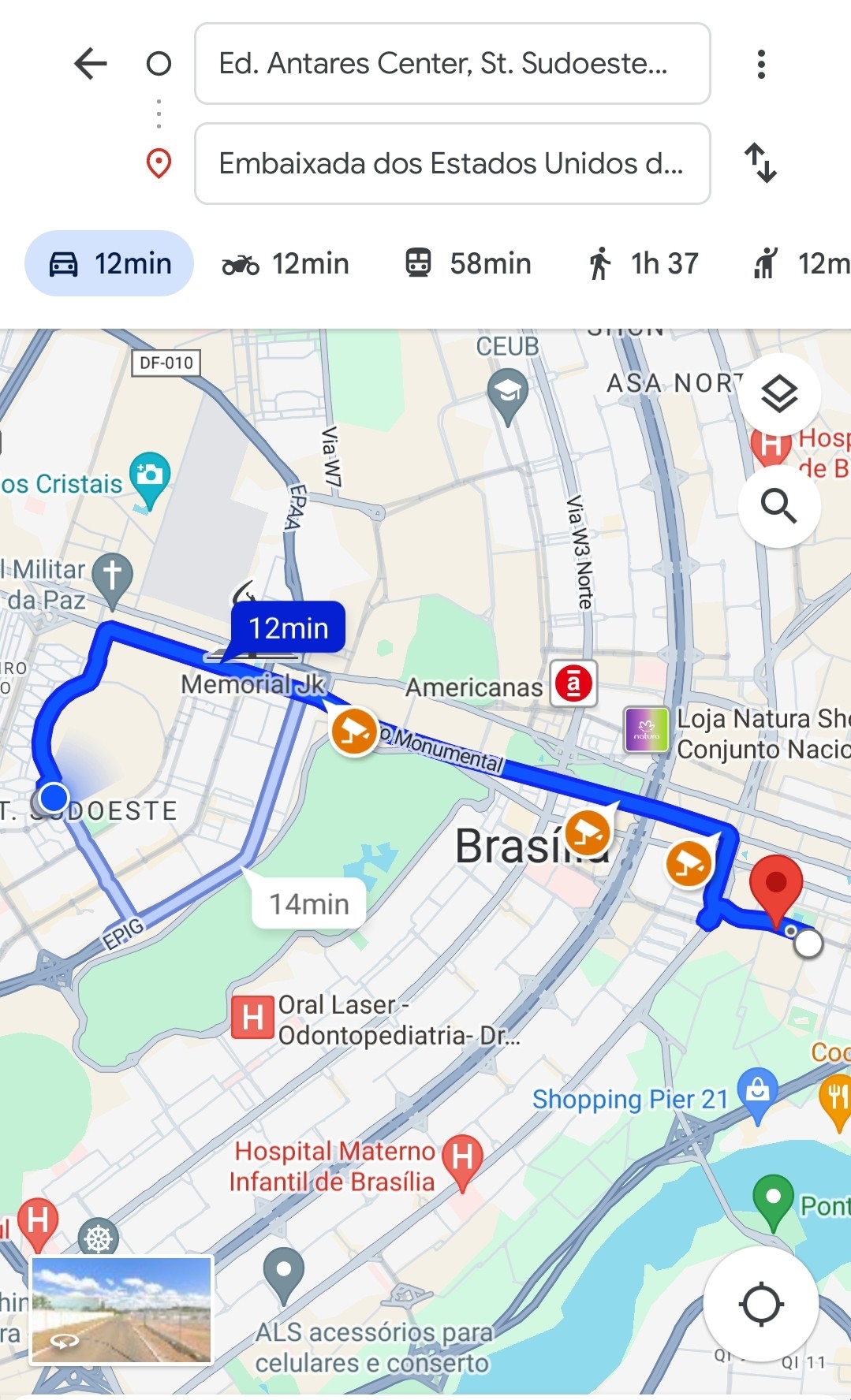
Task: Swap origin and destination
Action: 761,163
